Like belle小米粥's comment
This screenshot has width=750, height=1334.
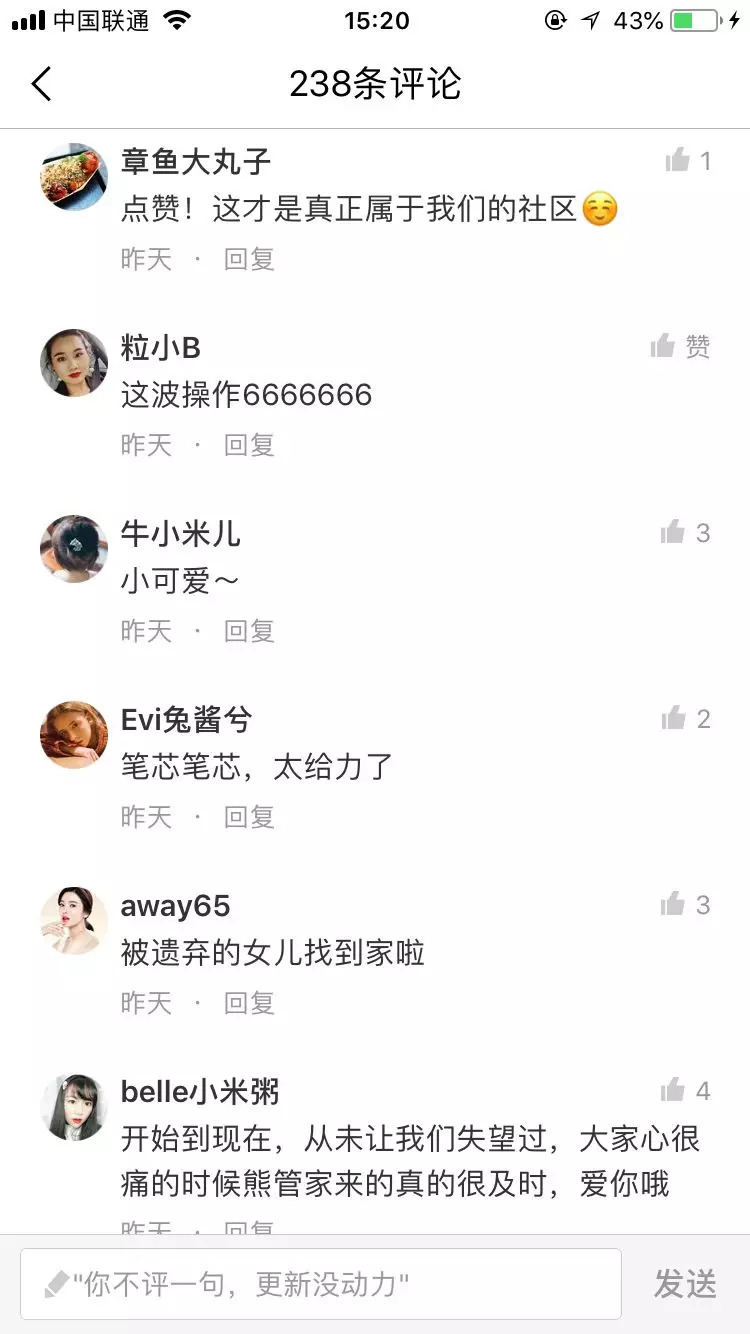[x=673, y=1090]
